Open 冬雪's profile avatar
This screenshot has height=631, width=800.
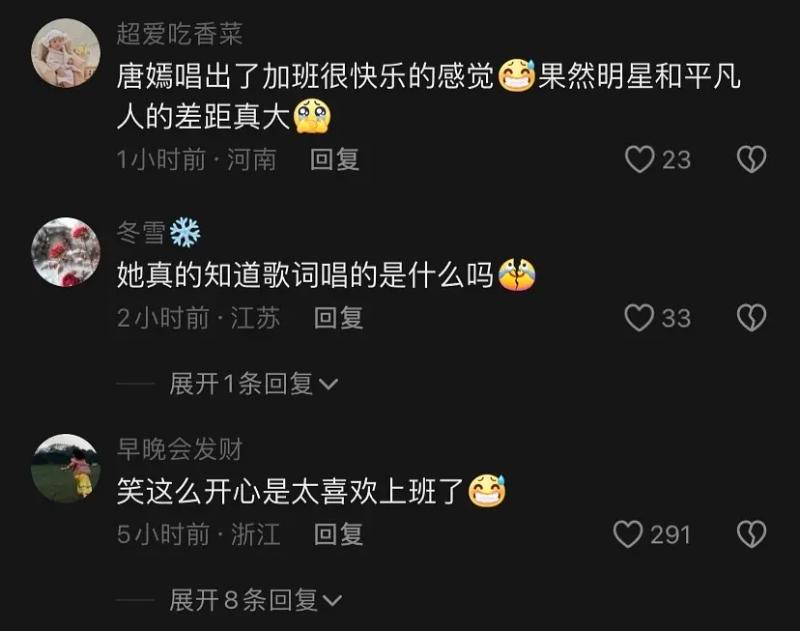66,252
